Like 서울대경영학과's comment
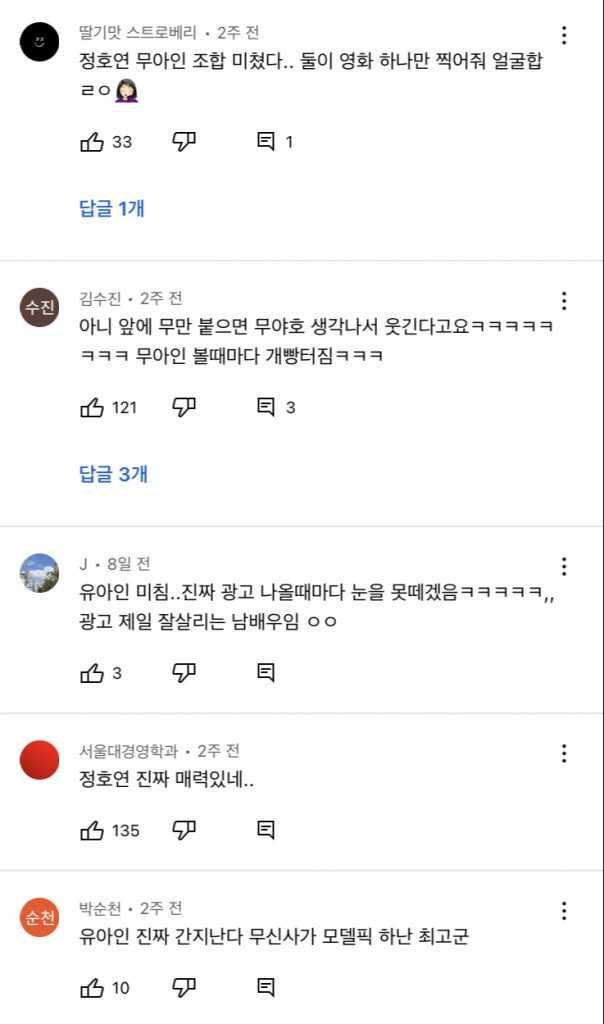The height and width of the screenshot is (1024, 604). coord(92,830)
